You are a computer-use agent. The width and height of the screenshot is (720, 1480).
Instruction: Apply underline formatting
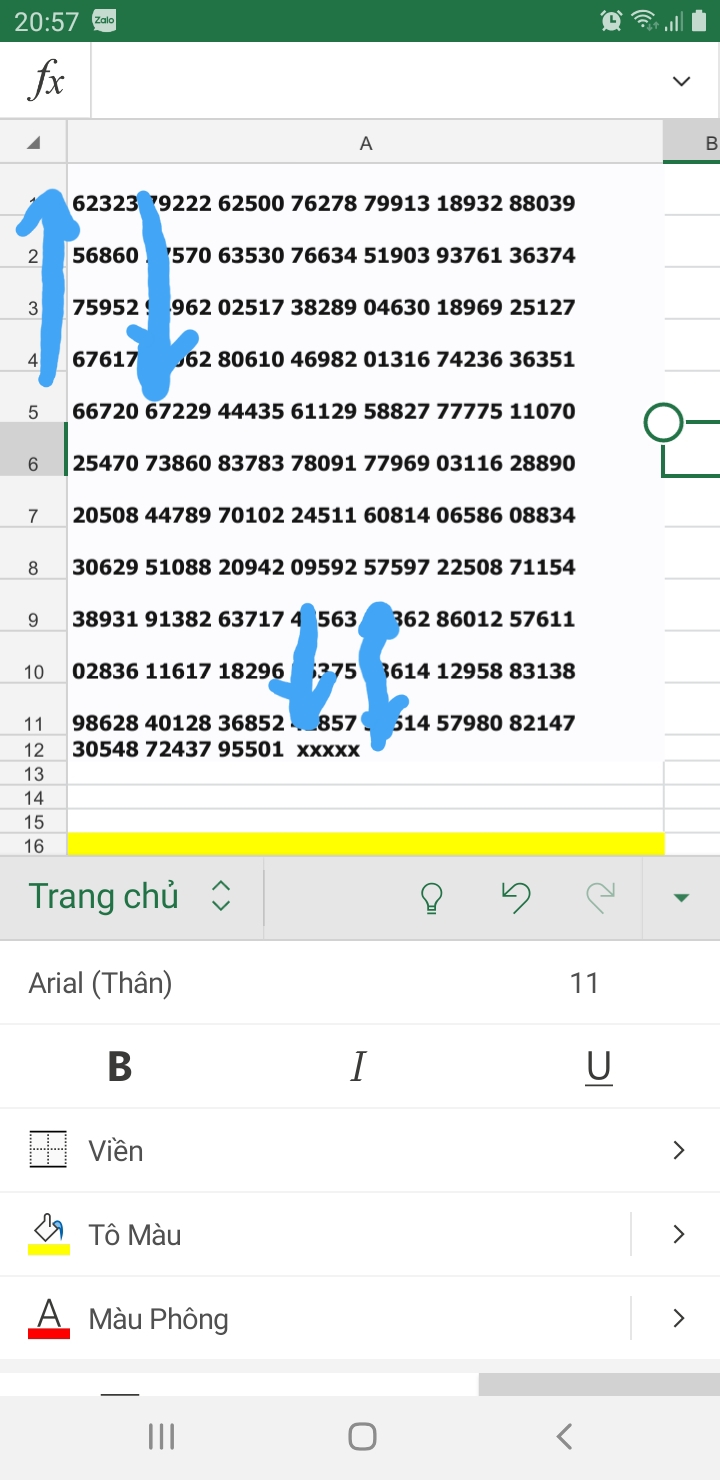[598, 1067]
